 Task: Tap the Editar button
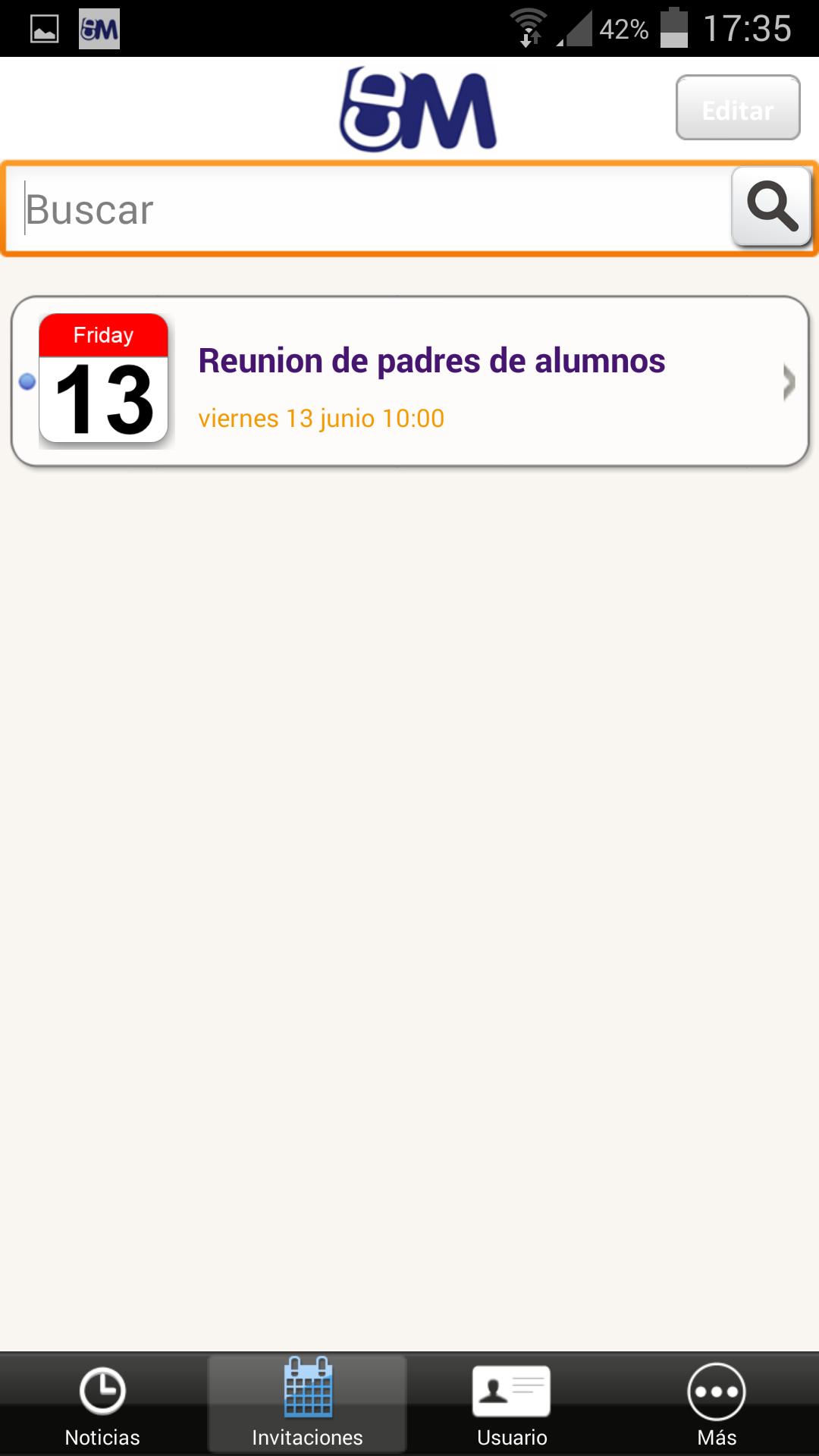tap(737, 108)
